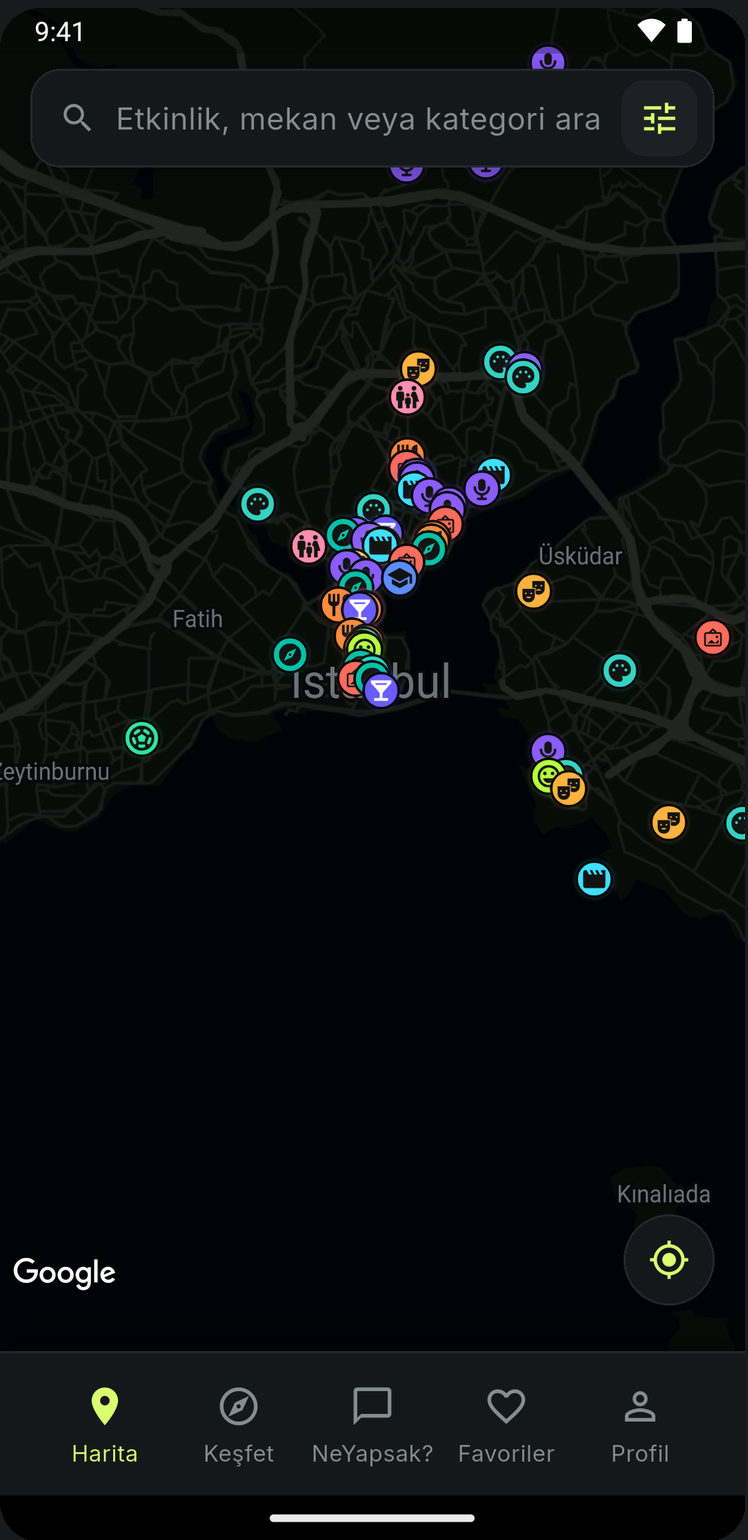Tap the event search field

coord(358,119)
